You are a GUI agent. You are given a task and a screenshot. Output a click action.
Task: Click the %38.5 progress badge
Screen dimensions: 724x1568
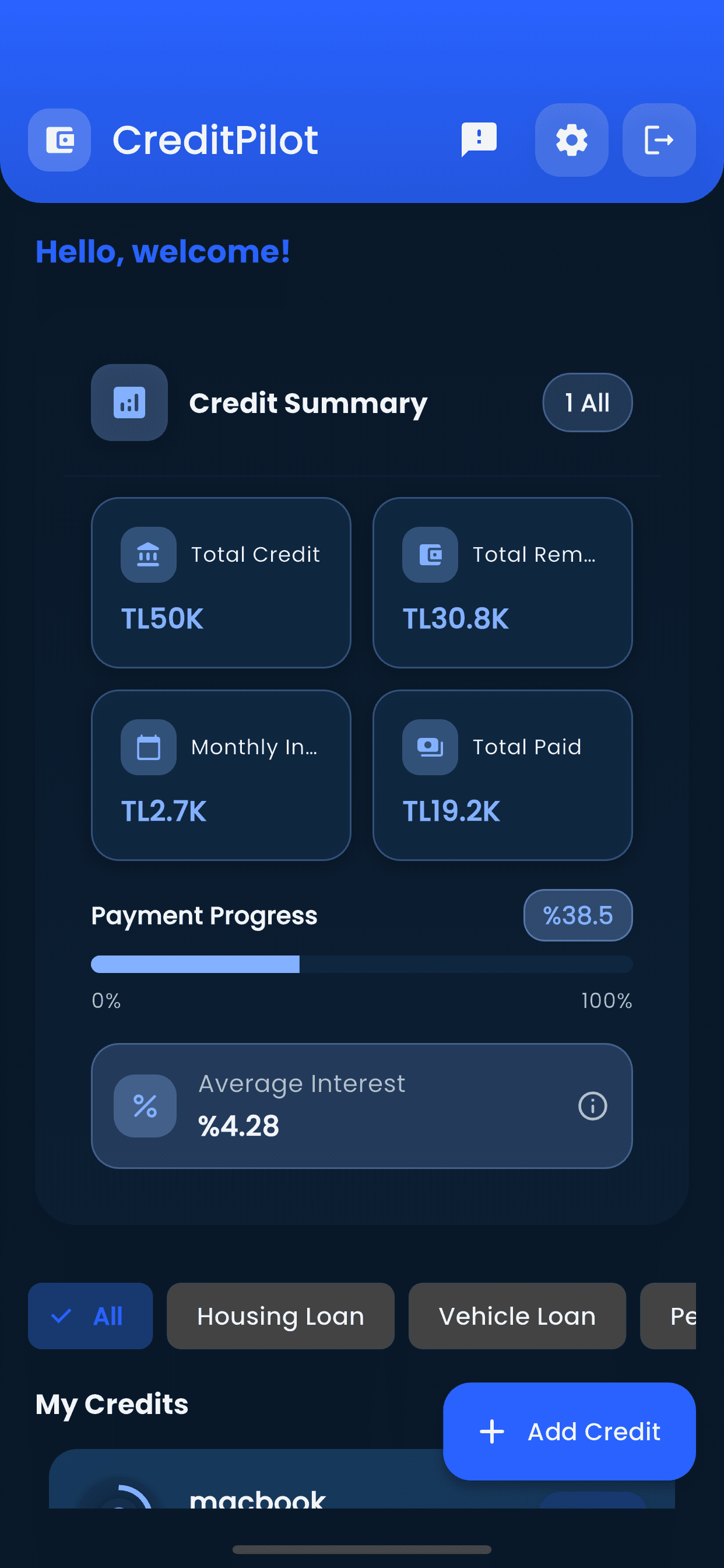tap(577, 915)
